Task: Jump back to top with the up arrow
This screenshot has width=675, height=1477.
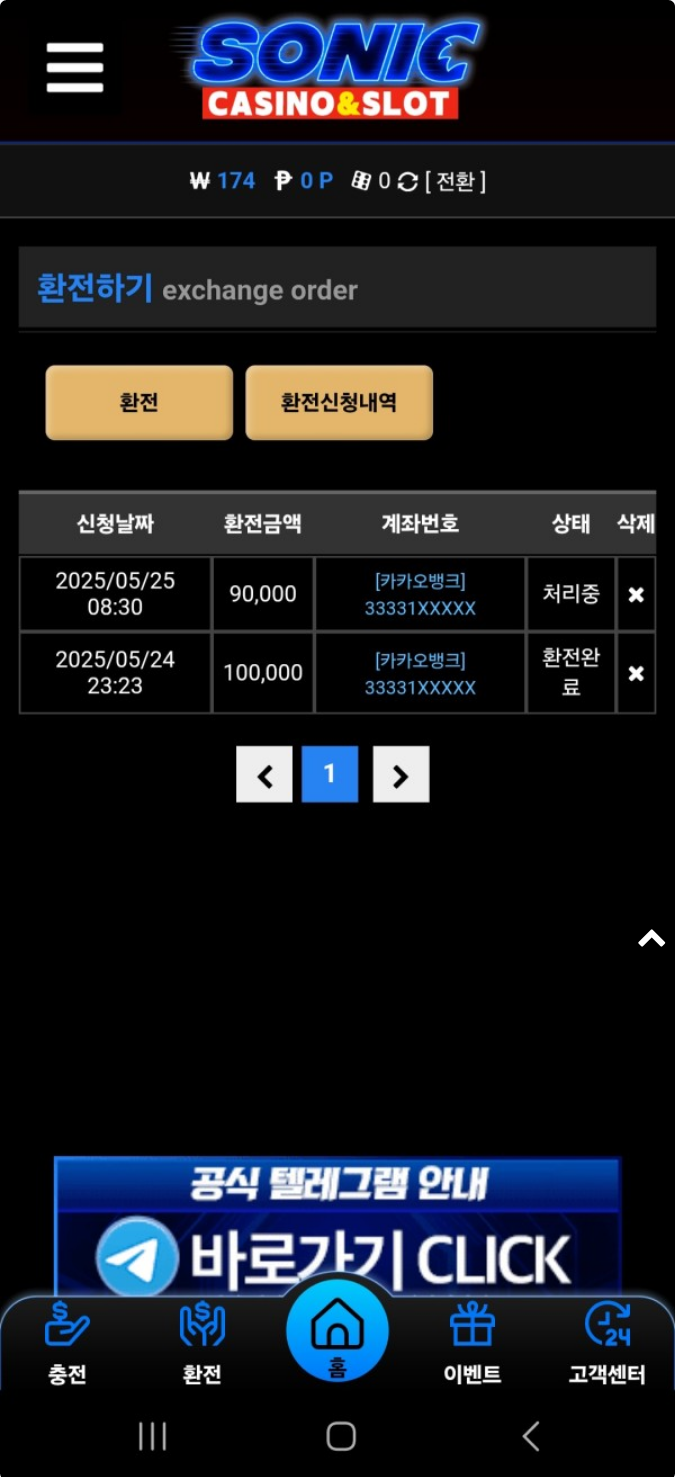Action: point(652,938)
